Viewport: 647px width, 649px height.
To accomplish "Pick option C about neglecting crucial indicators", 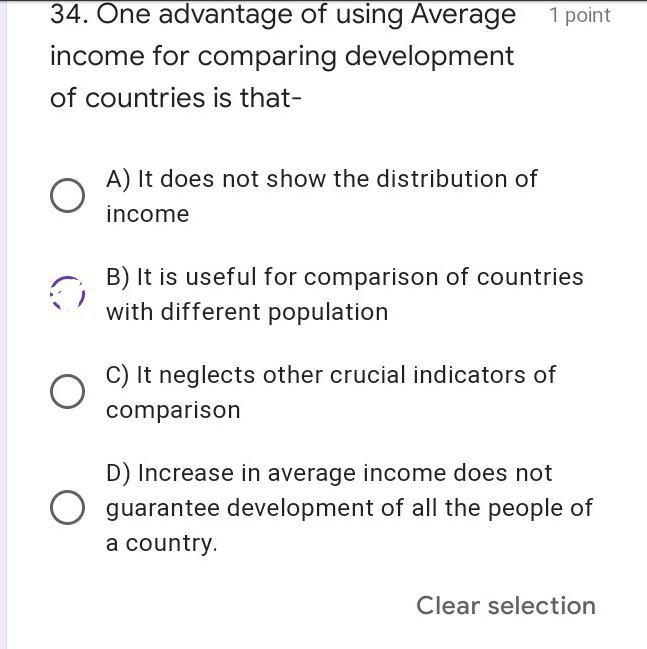I will (x=67, y=392).
